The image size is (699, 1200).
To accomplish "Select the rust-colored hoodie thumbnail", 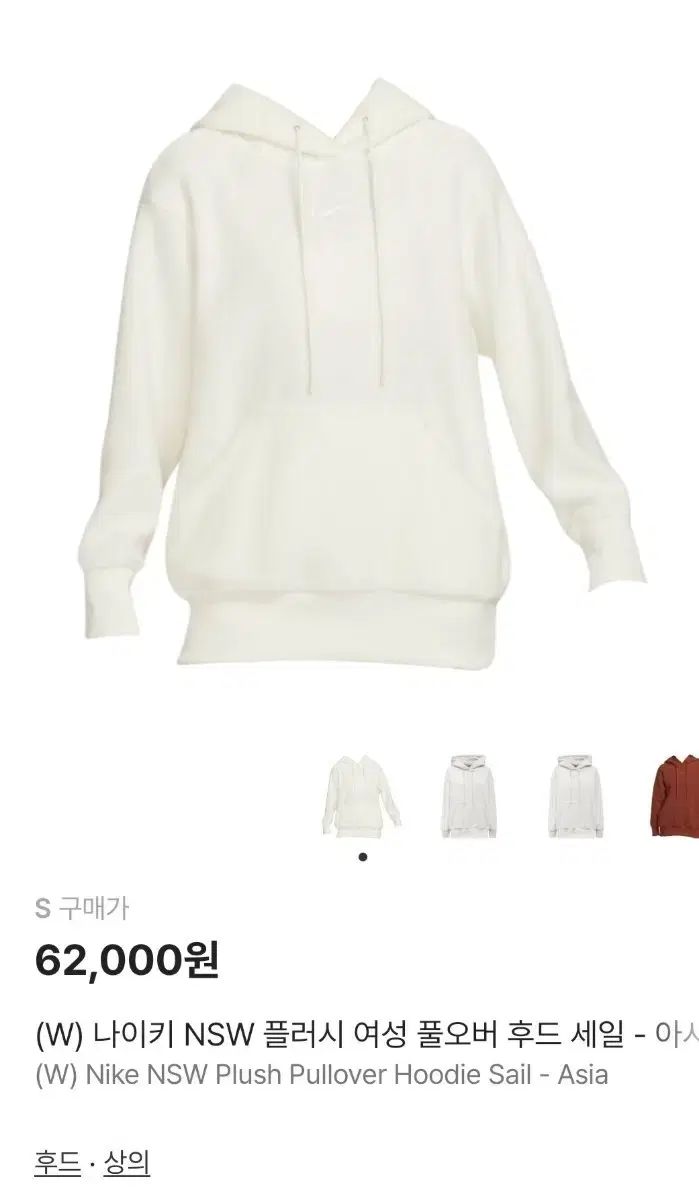I will [675, 796].
